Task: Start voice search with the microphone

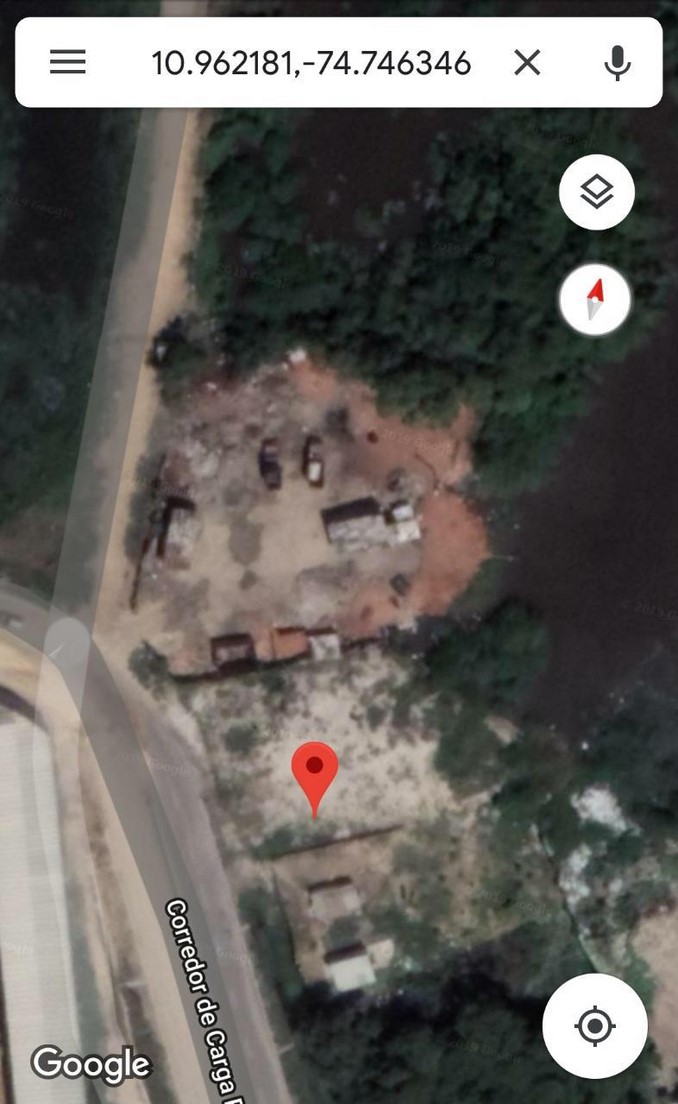Action: click(x=618, y=63)
